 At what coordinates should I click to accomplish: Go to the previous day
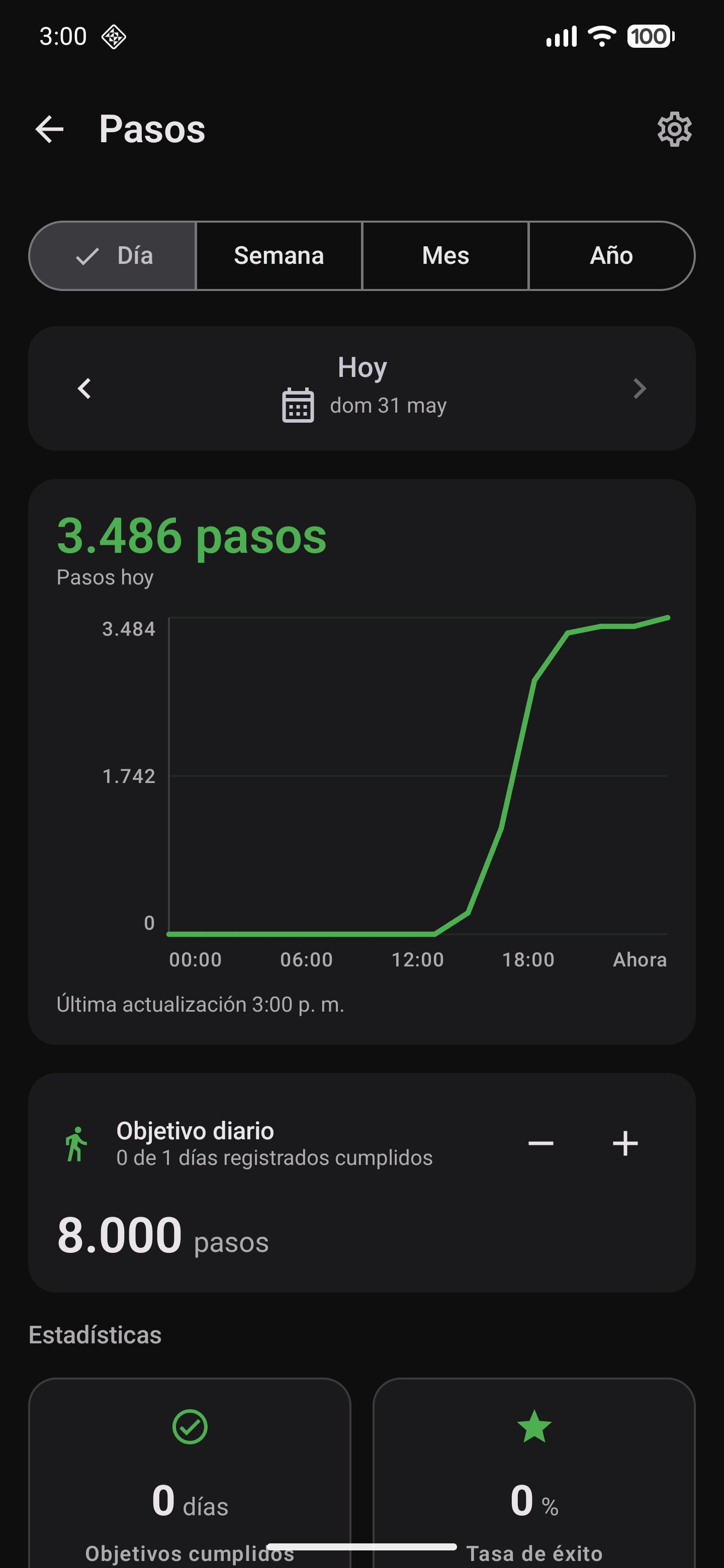click(84, 388)
